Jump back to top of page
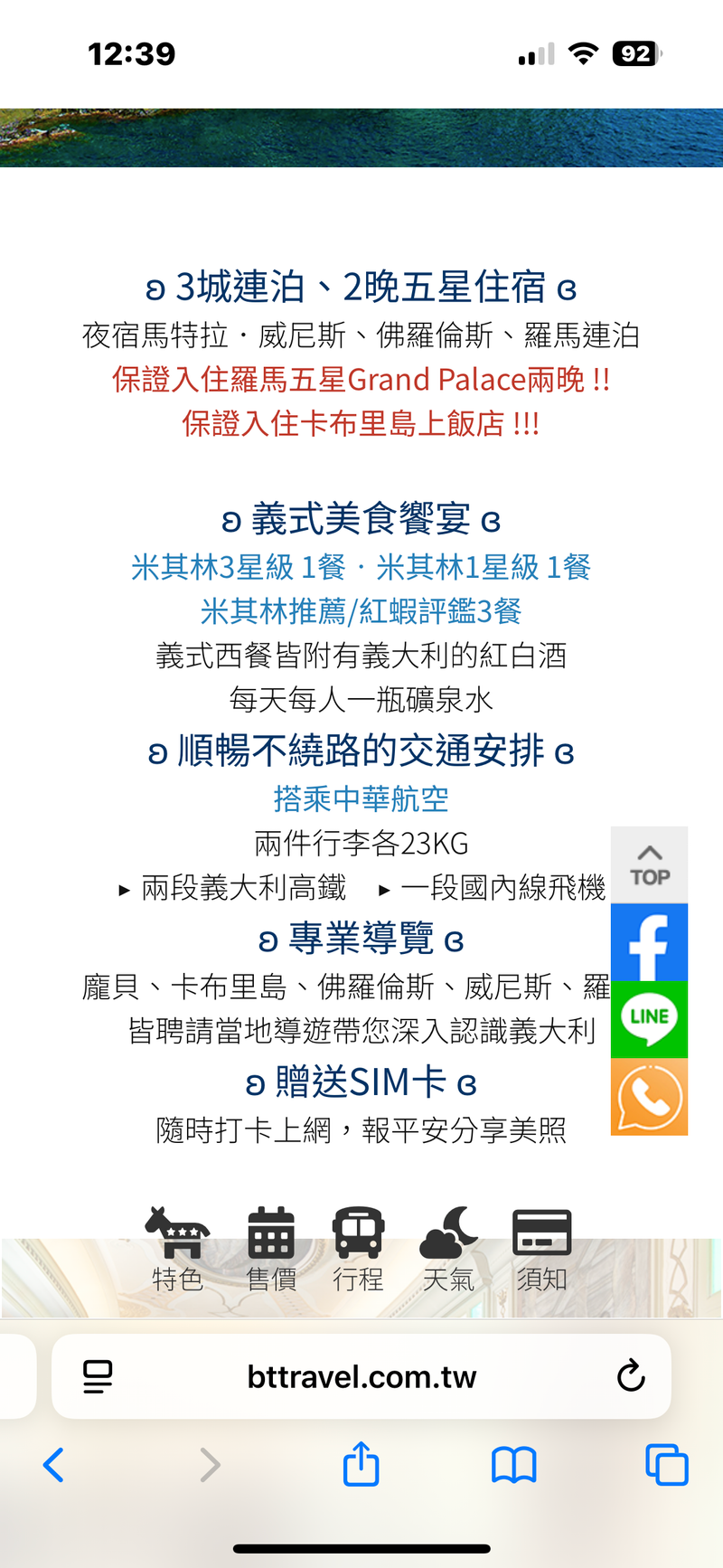 649,864
